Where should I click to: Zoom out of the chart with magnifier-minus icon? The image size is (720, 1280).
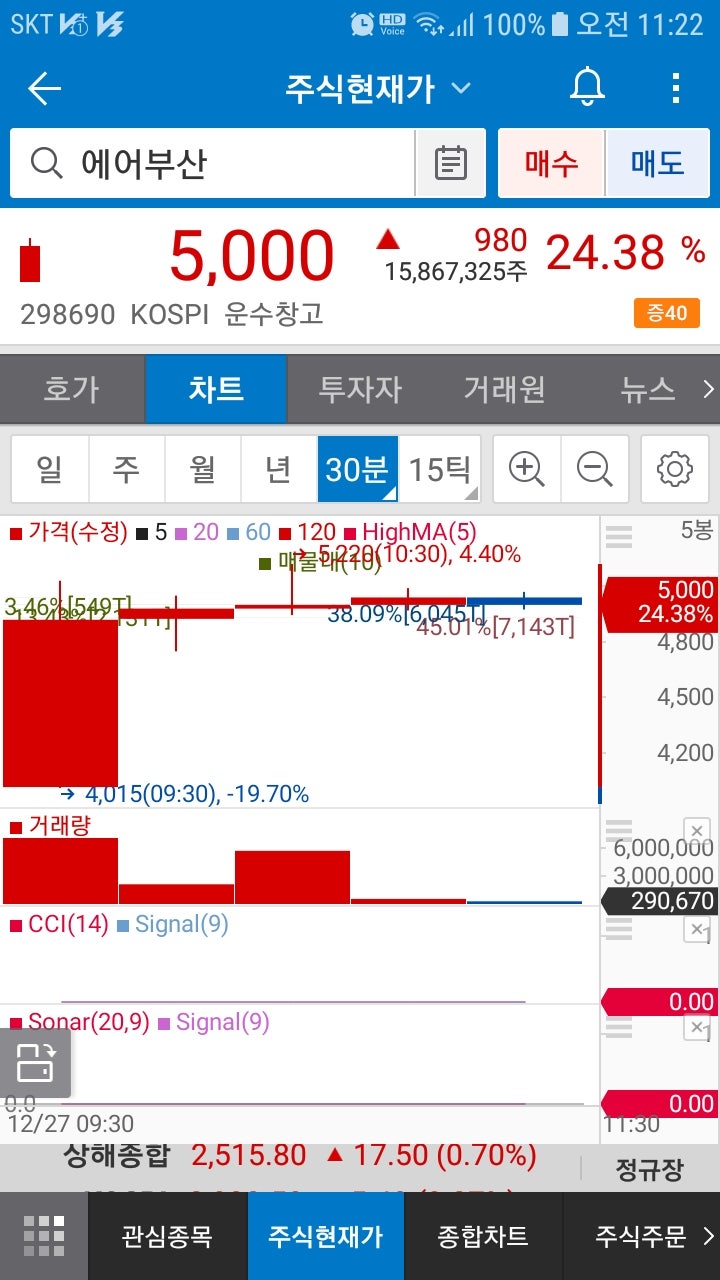point(595,469)
